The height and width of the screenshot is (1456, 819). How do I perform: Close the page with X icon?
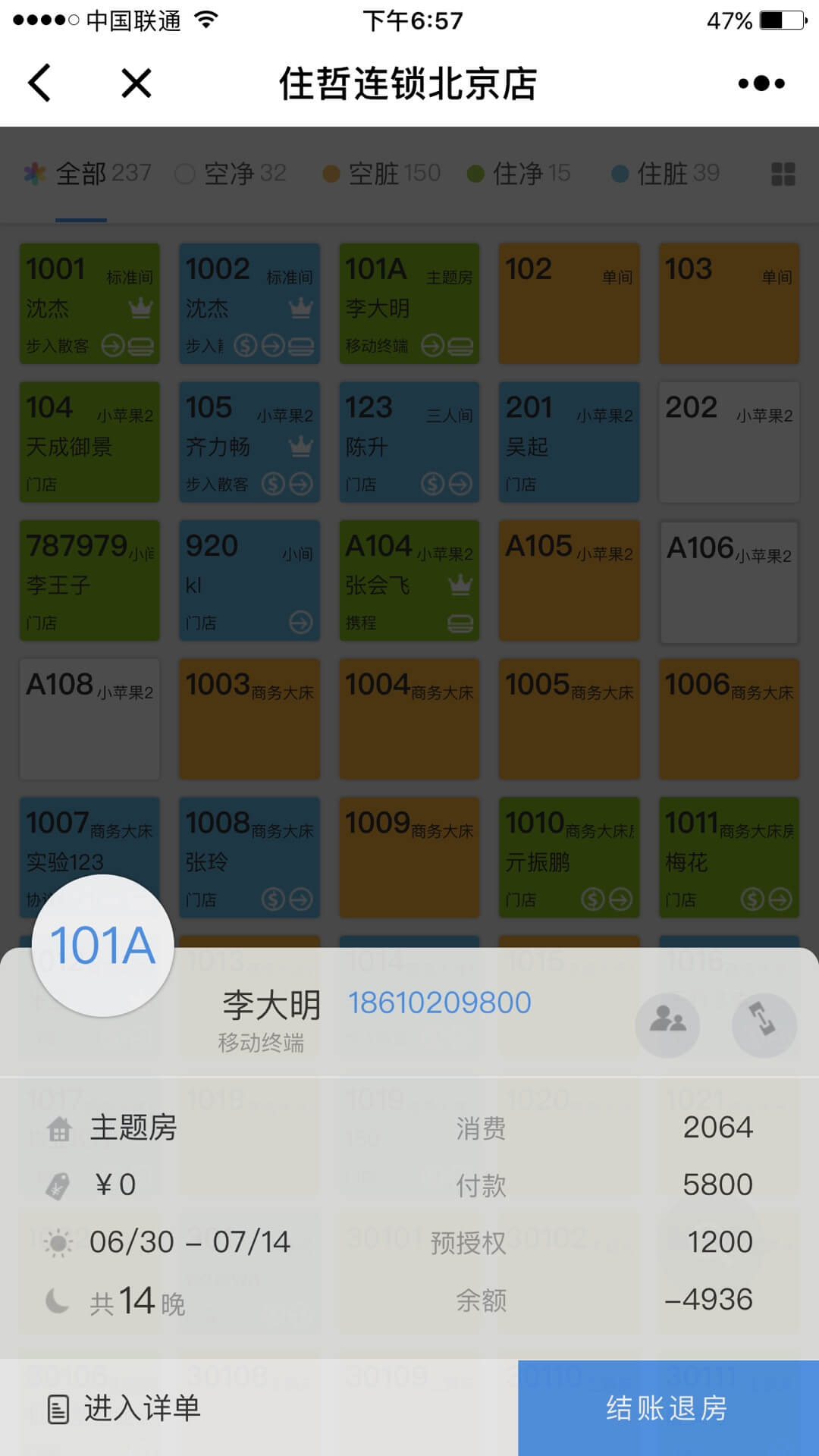pos(136,83)
